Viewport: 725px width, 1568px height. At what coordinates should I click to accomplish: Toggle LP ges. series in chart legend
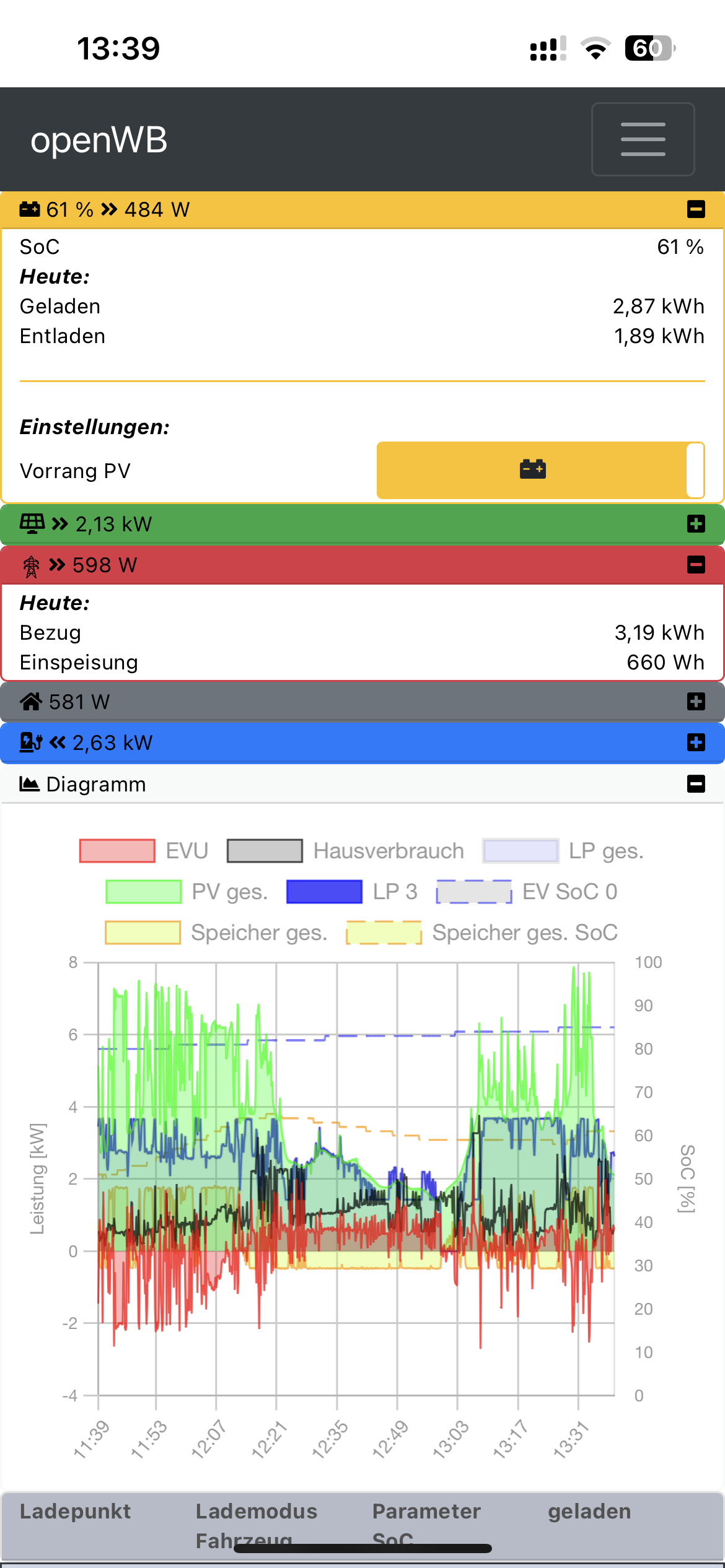pyautogui.click(x=563, y=851)
